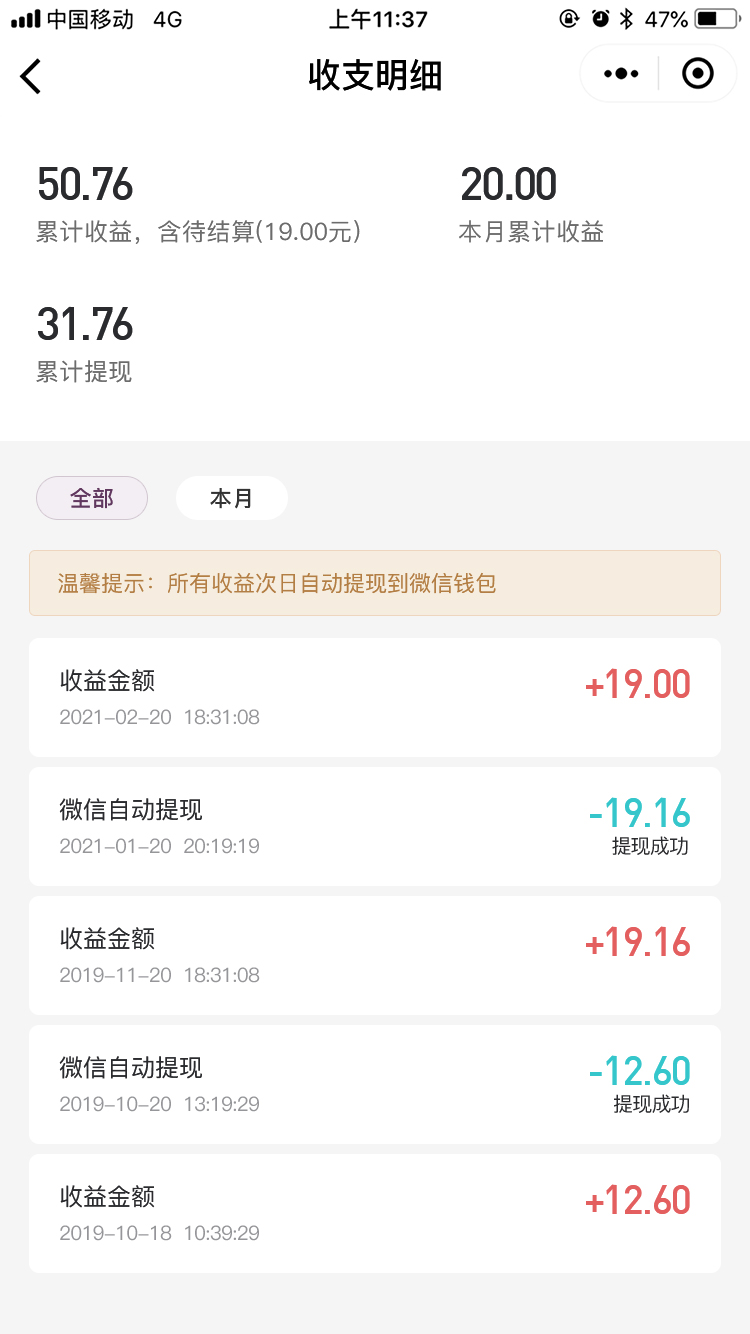This screenshot has height=1334, width=750.
Task: Switch to the 本月 filter tab
Action: click(232, 498)
